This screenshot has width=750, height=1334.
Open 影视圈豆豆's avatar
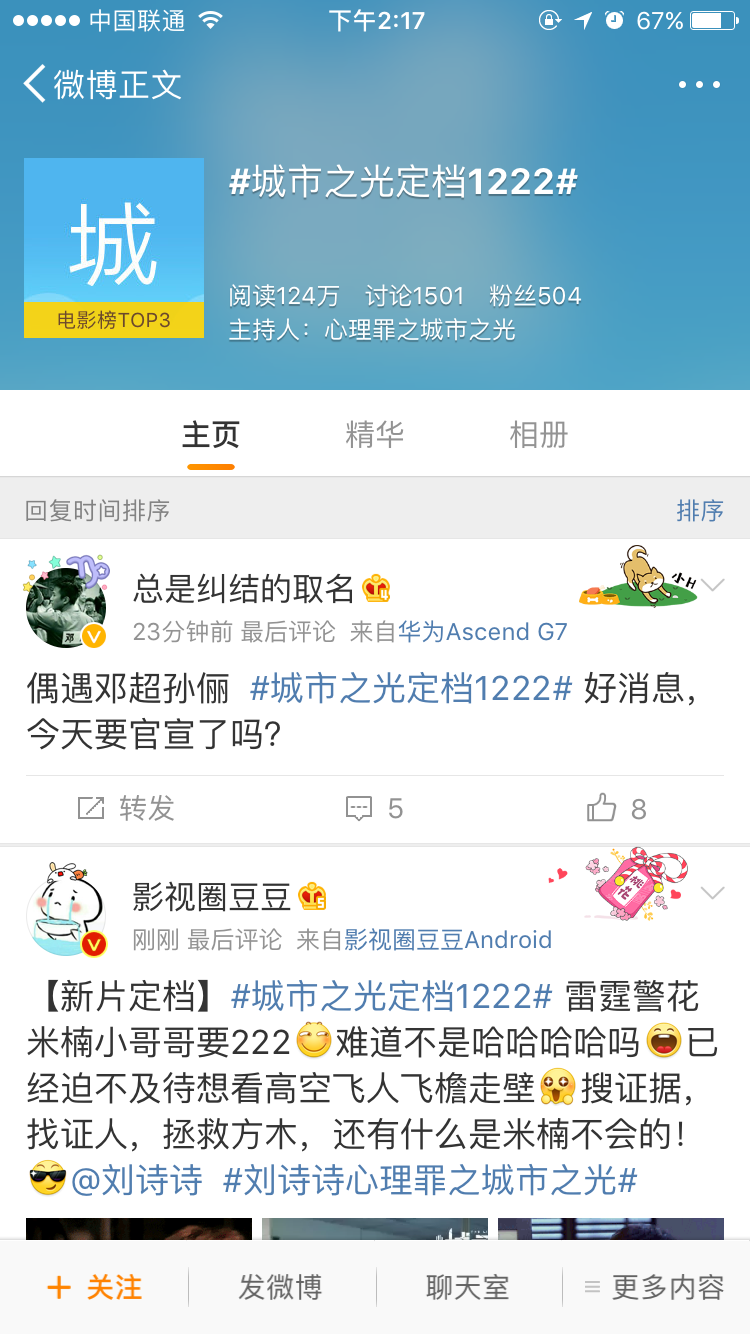click(x=66, y=911)
